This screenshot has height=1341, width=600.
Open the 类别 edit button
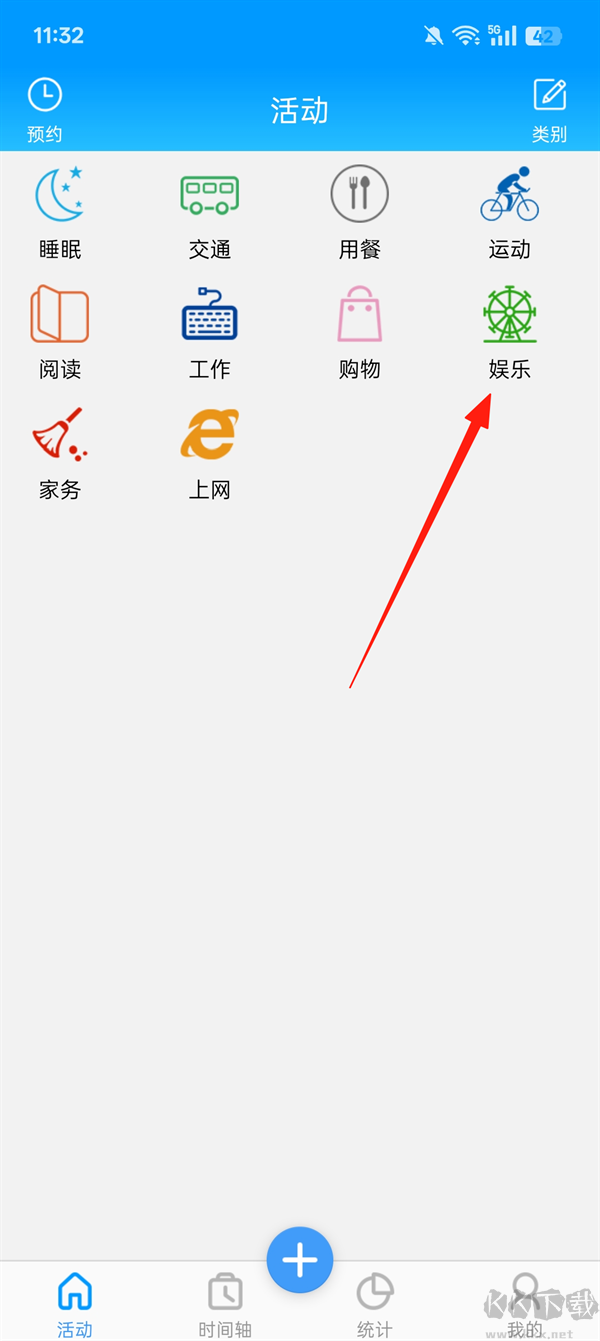(x=549, y=108)
